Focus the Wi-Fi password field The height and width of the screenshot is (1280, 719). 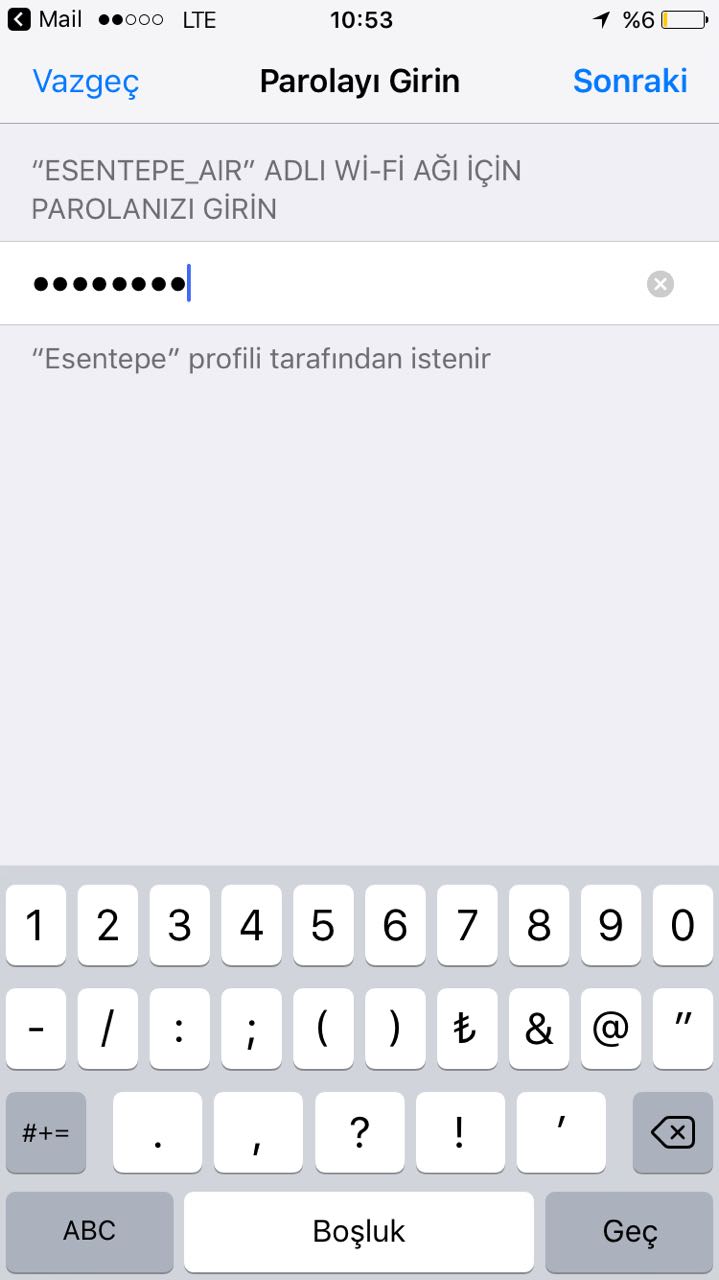point(359,283)
